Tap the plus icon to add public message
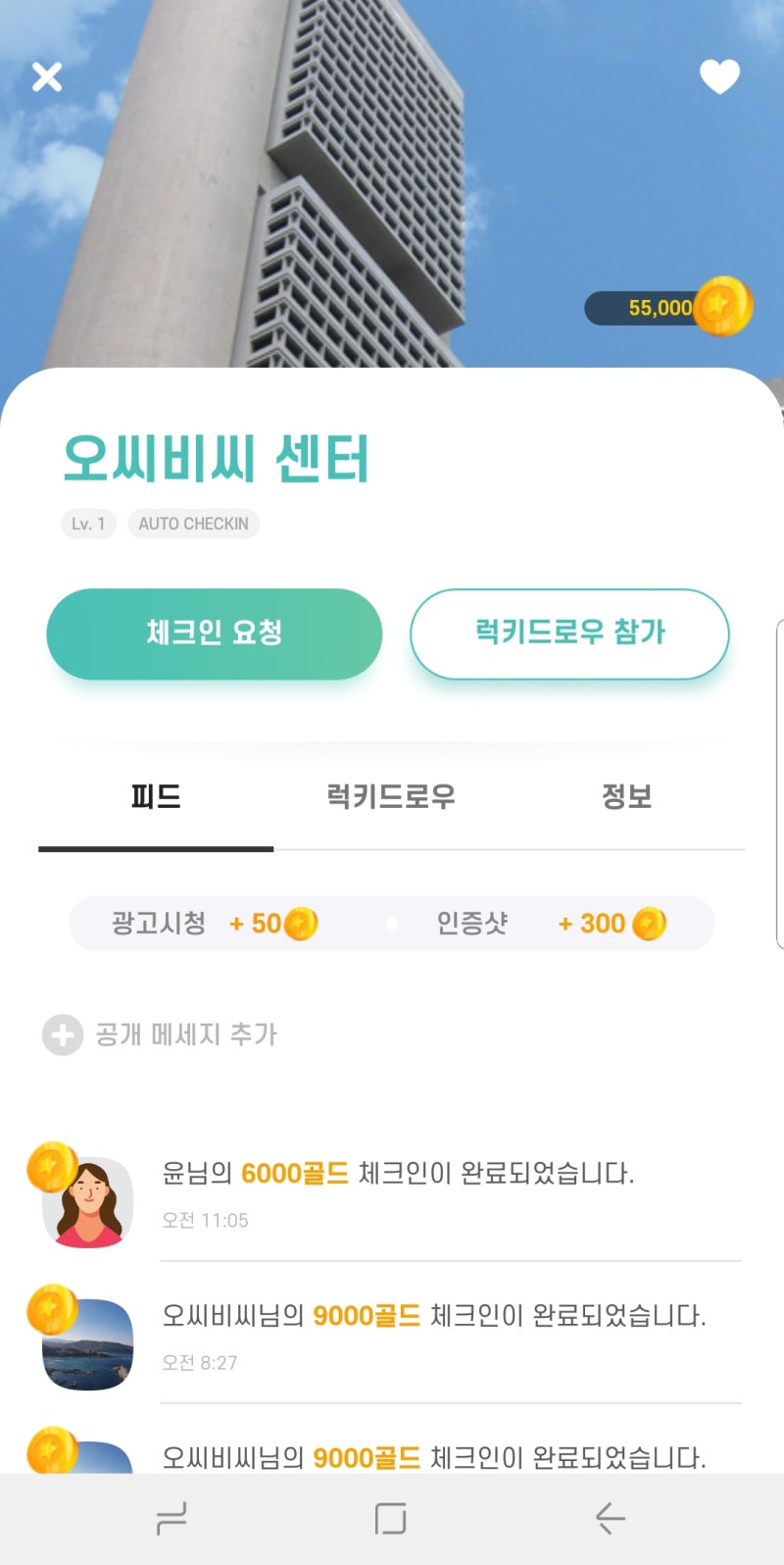 pos(60,1035)
